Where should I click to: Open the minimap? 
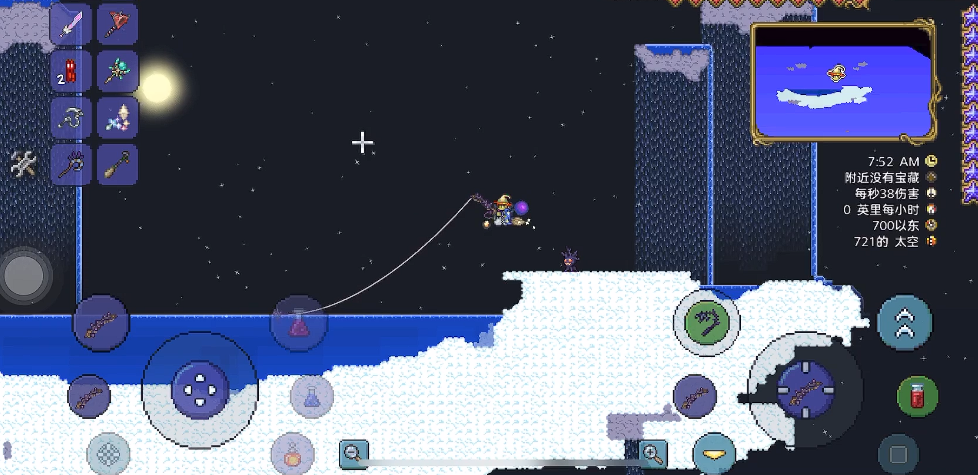click(845, 81)
